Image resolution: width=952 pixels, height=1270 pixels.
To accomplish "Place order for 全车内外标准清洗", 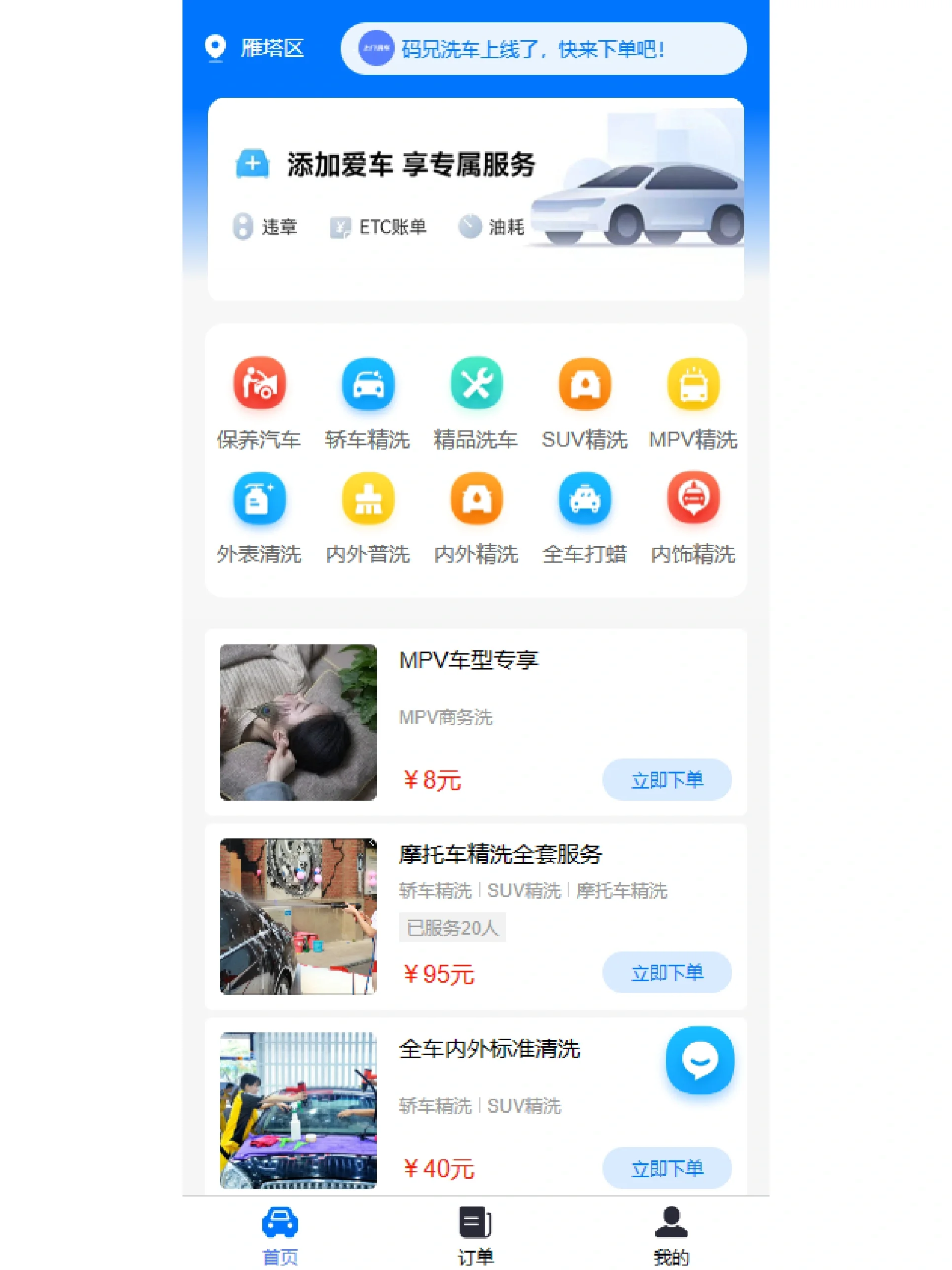I will click(x=666, y=1168).
